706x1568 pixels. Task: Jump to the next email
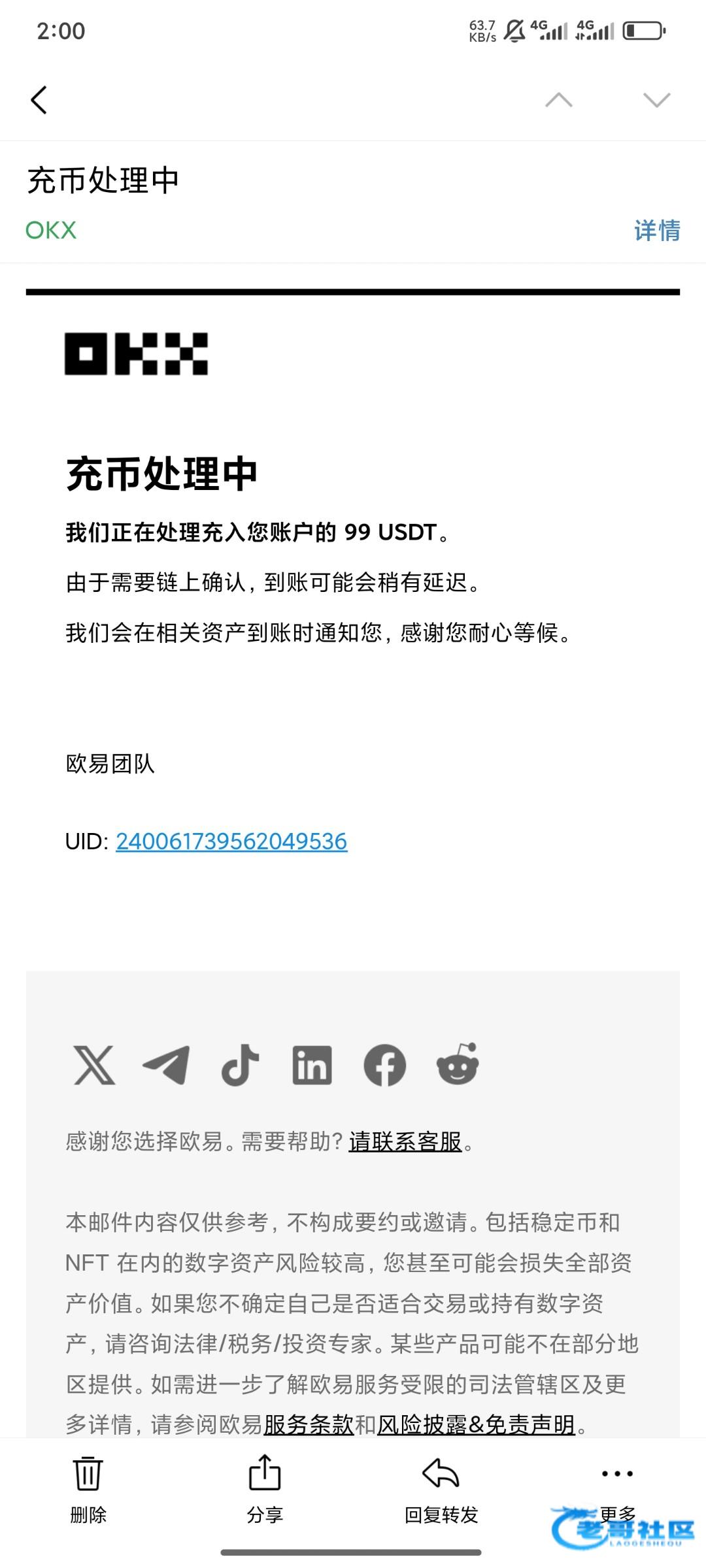656,100
